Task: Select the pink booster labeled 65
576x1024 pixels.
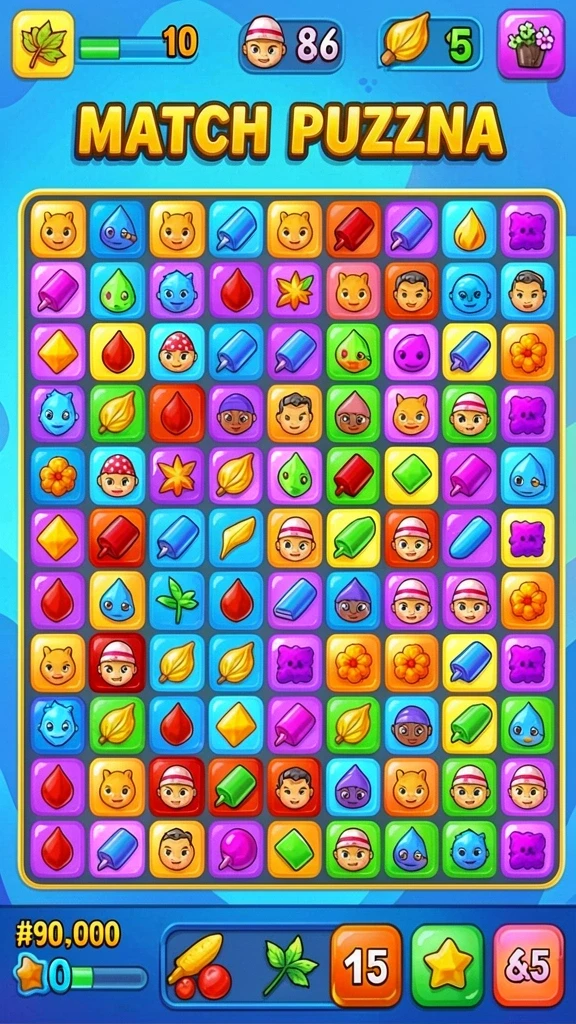Action: point(528,965)
